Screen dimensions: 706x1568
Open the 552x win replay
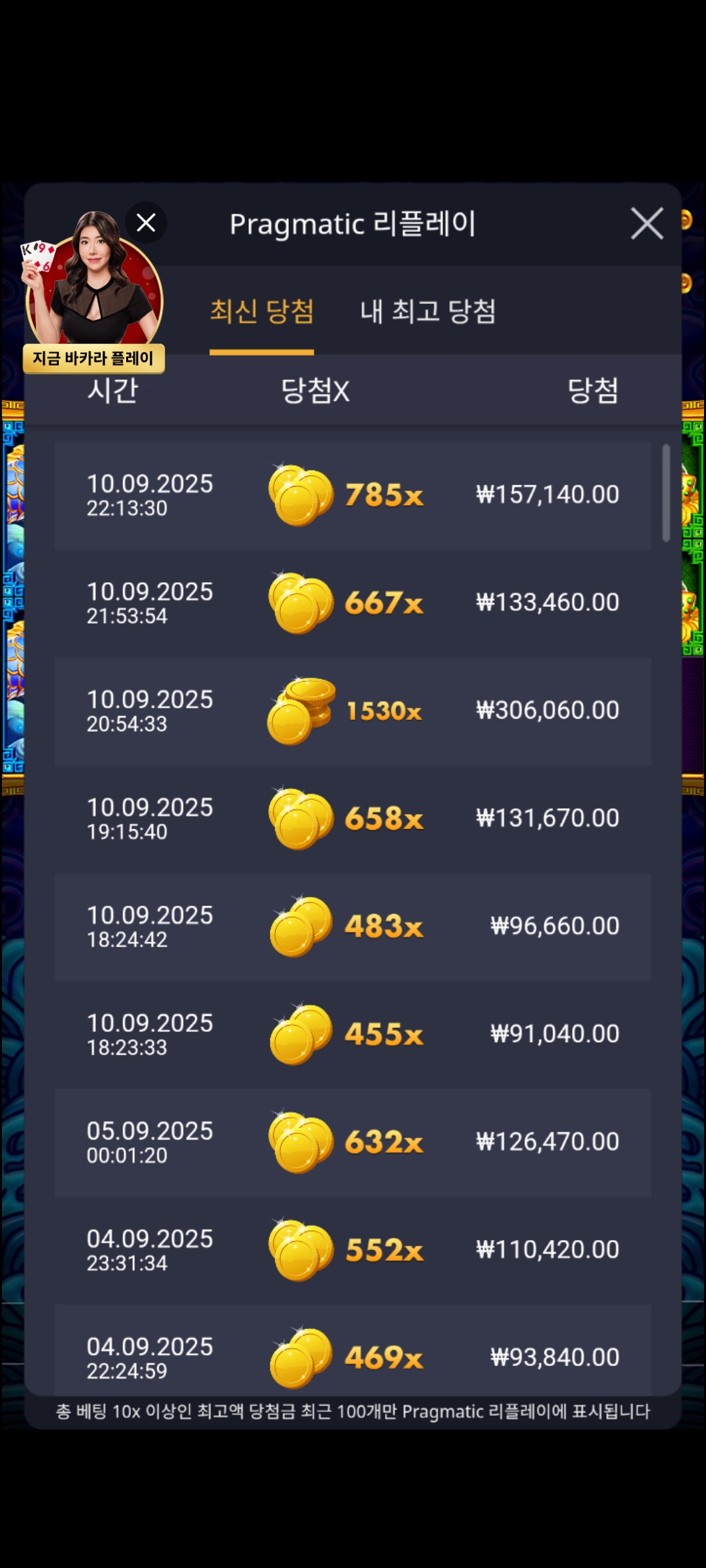click(x=352, y=1250)
